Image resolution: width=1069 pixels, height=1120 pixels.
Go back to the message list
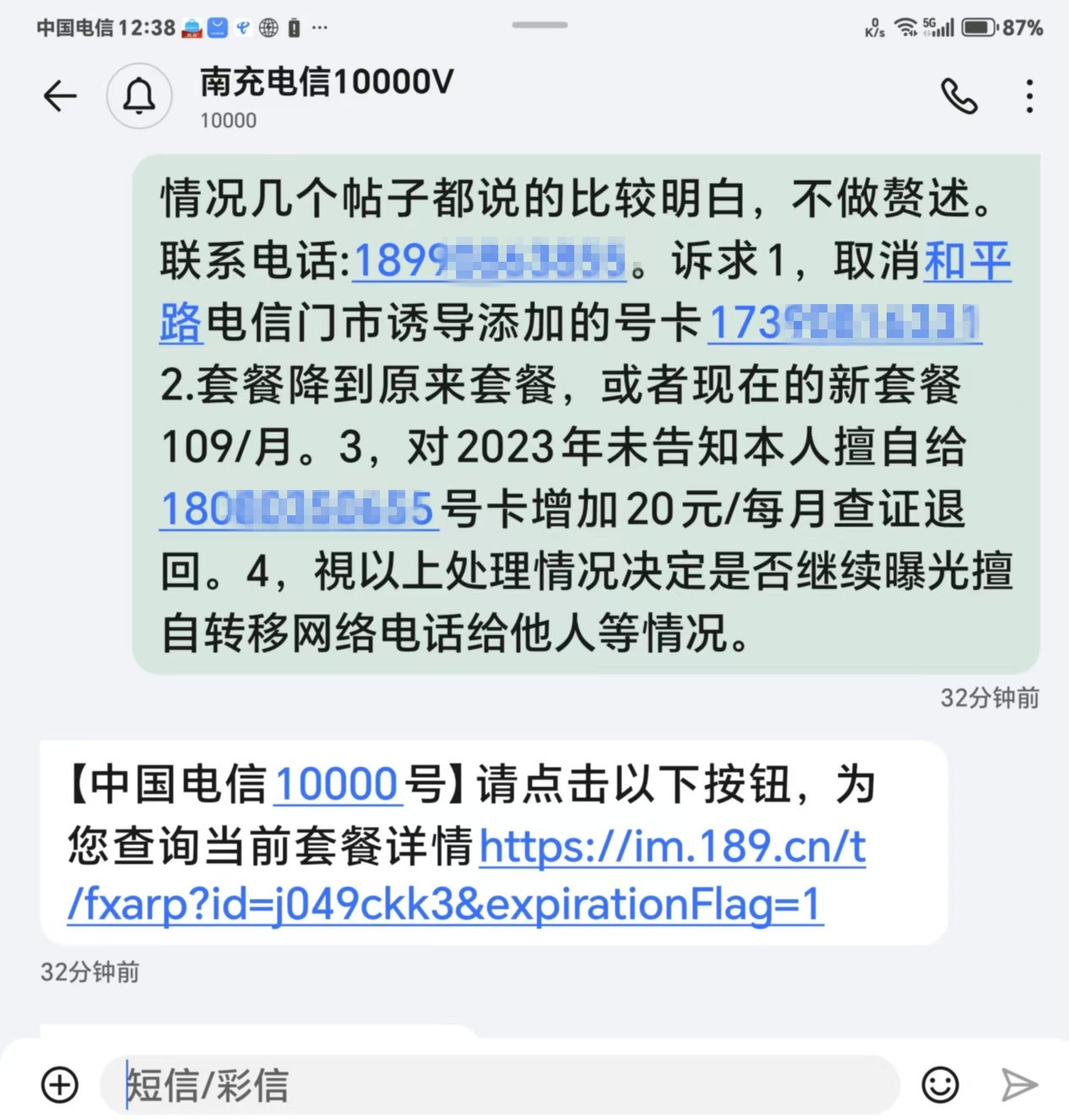(60, 96)
